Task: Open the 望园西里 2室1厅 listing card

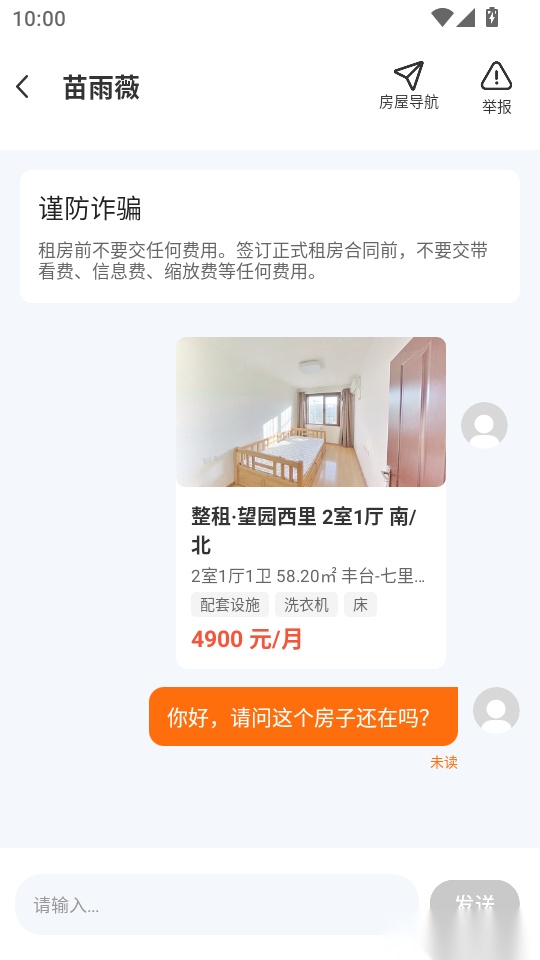Action: (310, 502)
